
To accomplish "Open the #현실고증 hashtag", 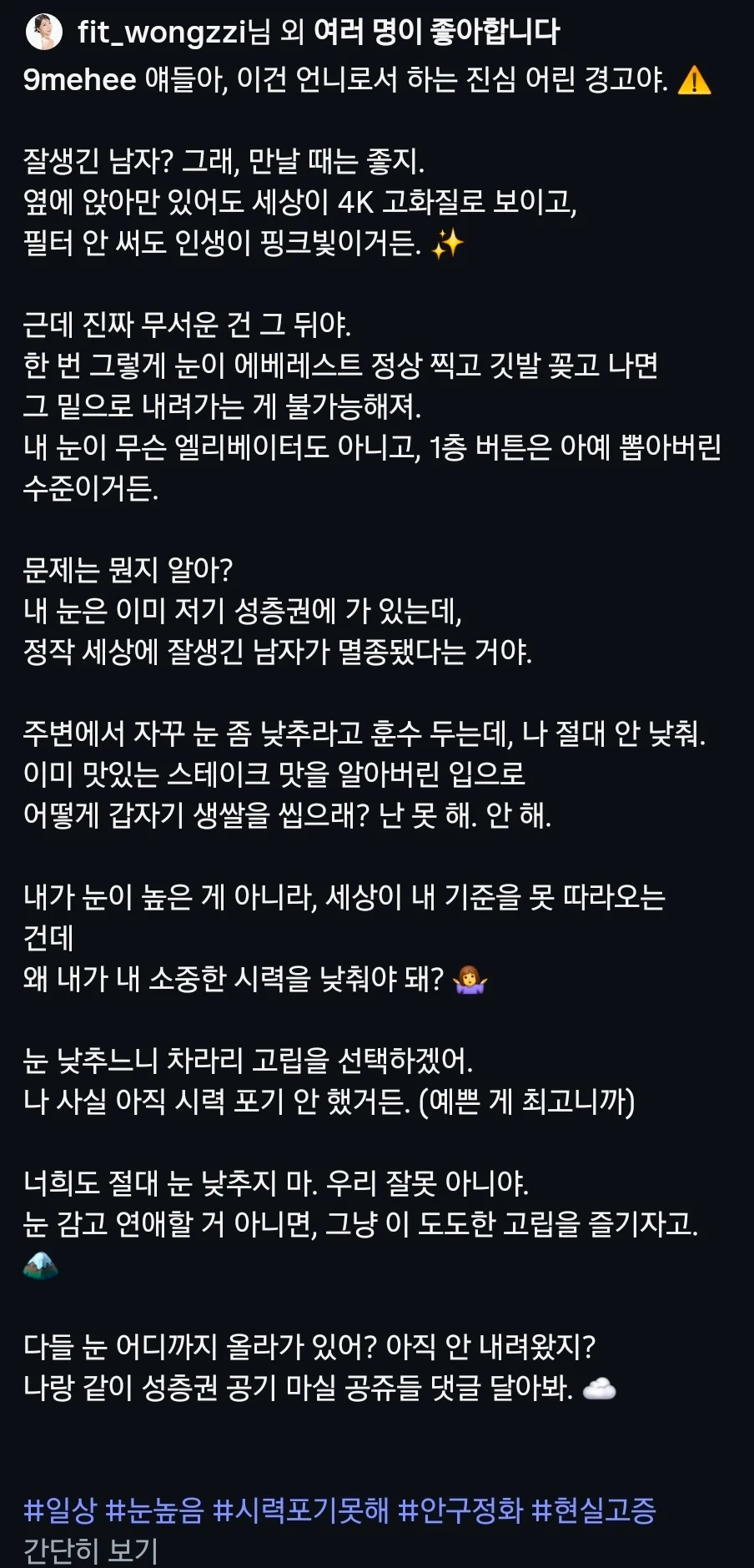I will 594,1510.
